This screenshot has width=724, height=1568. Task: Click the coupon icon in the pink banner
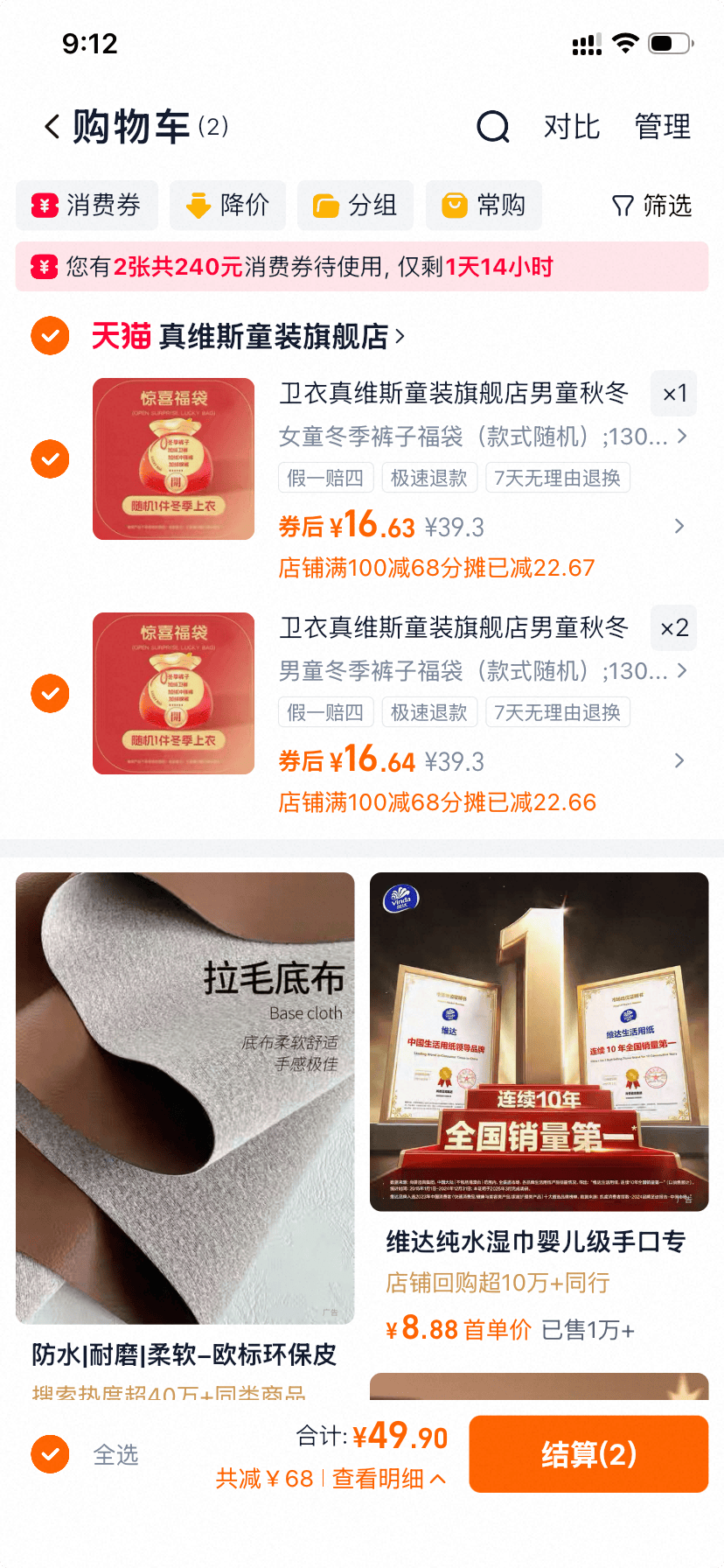(43, 265)
